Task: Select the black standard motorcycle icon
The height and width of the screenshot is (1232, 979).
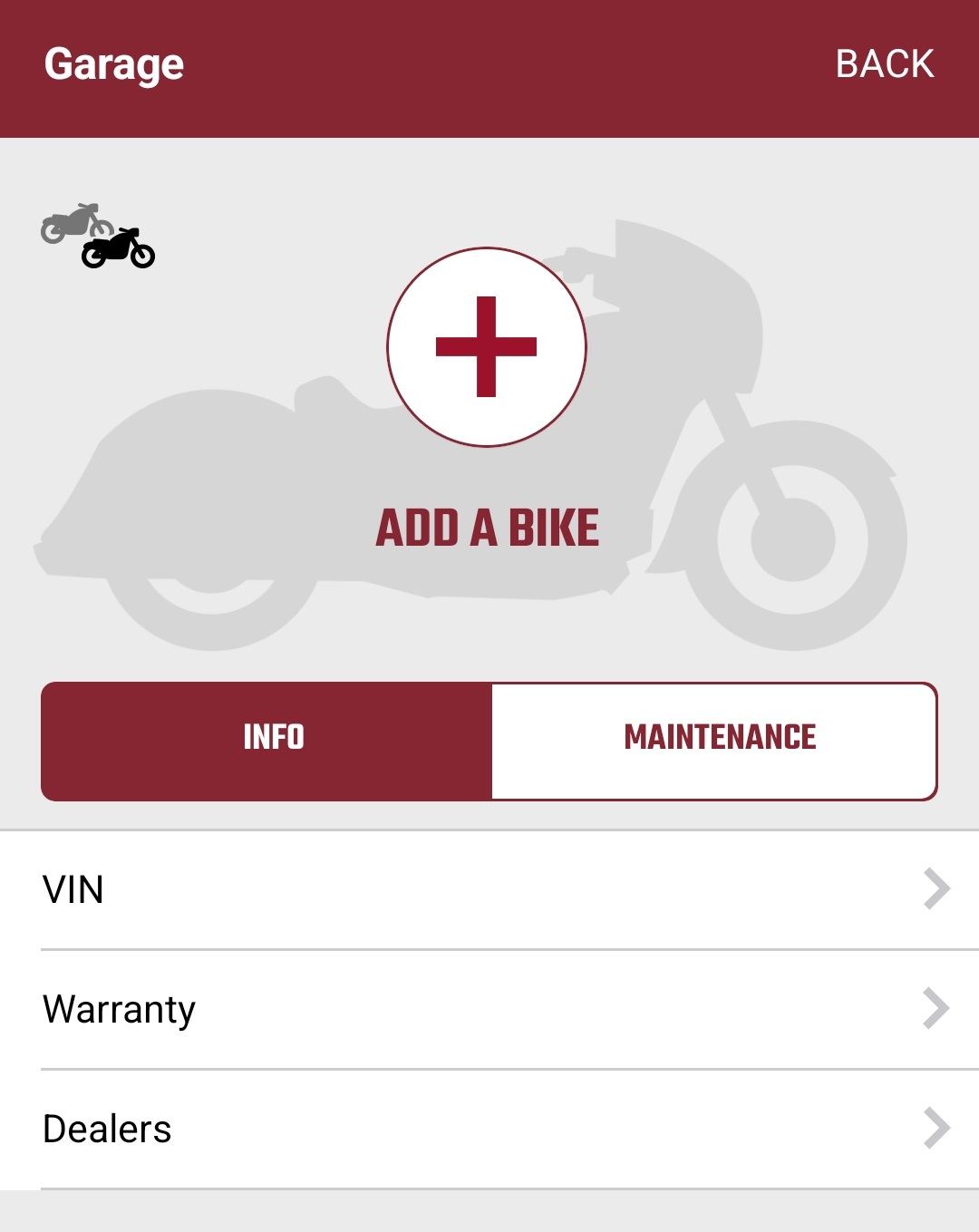Action: [116, 249]
